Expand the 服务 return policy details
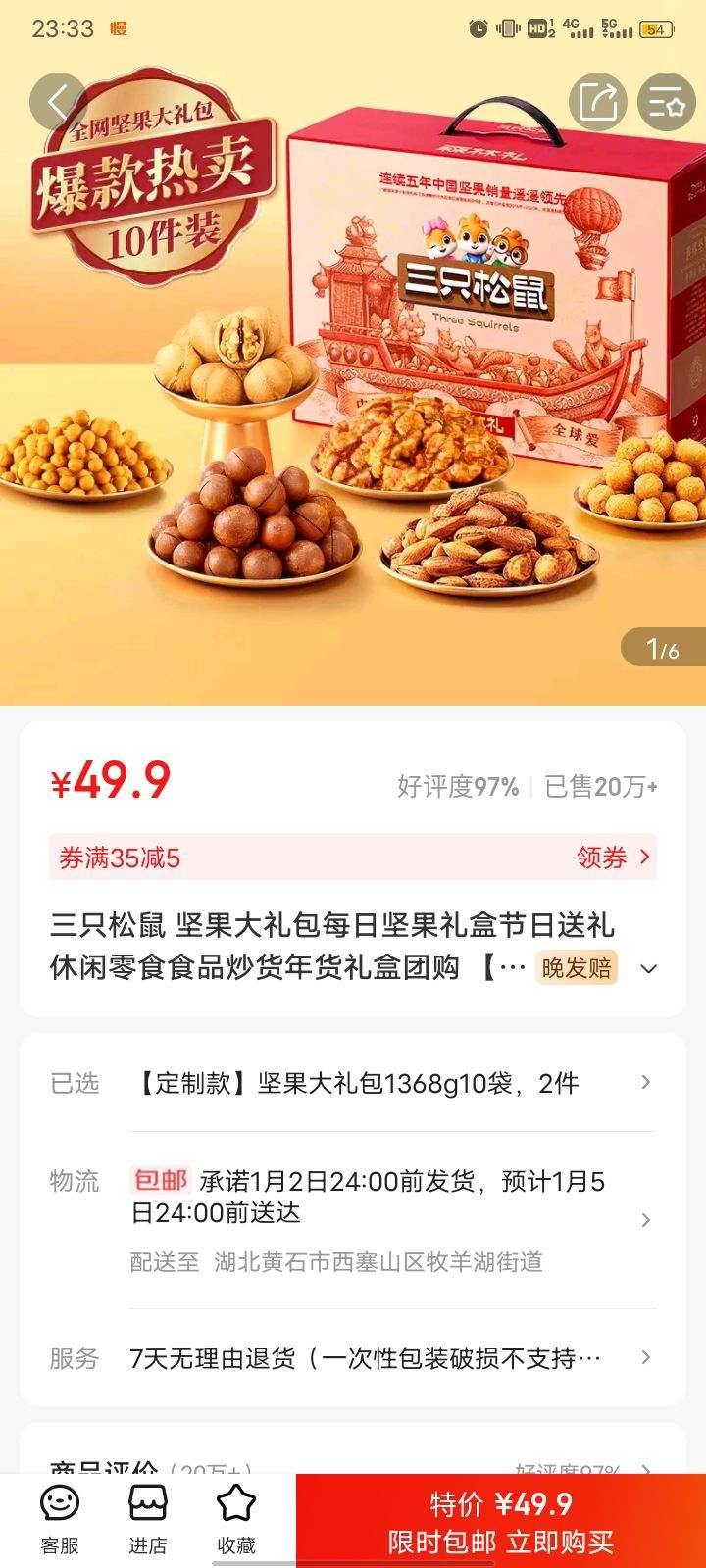This screenshot has height=1568, width=706. [x=644, y=1358]
